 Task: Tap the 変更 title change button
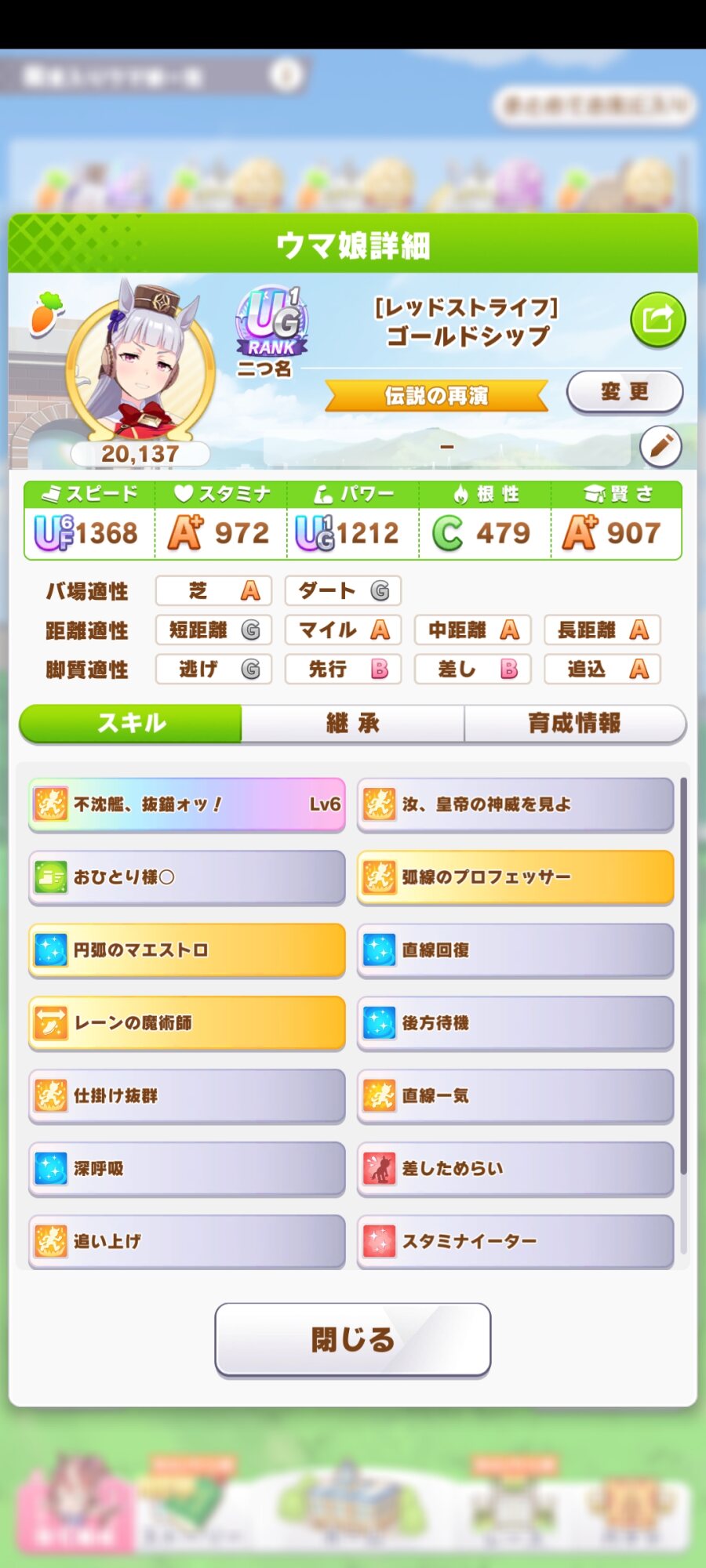point(624,391)
